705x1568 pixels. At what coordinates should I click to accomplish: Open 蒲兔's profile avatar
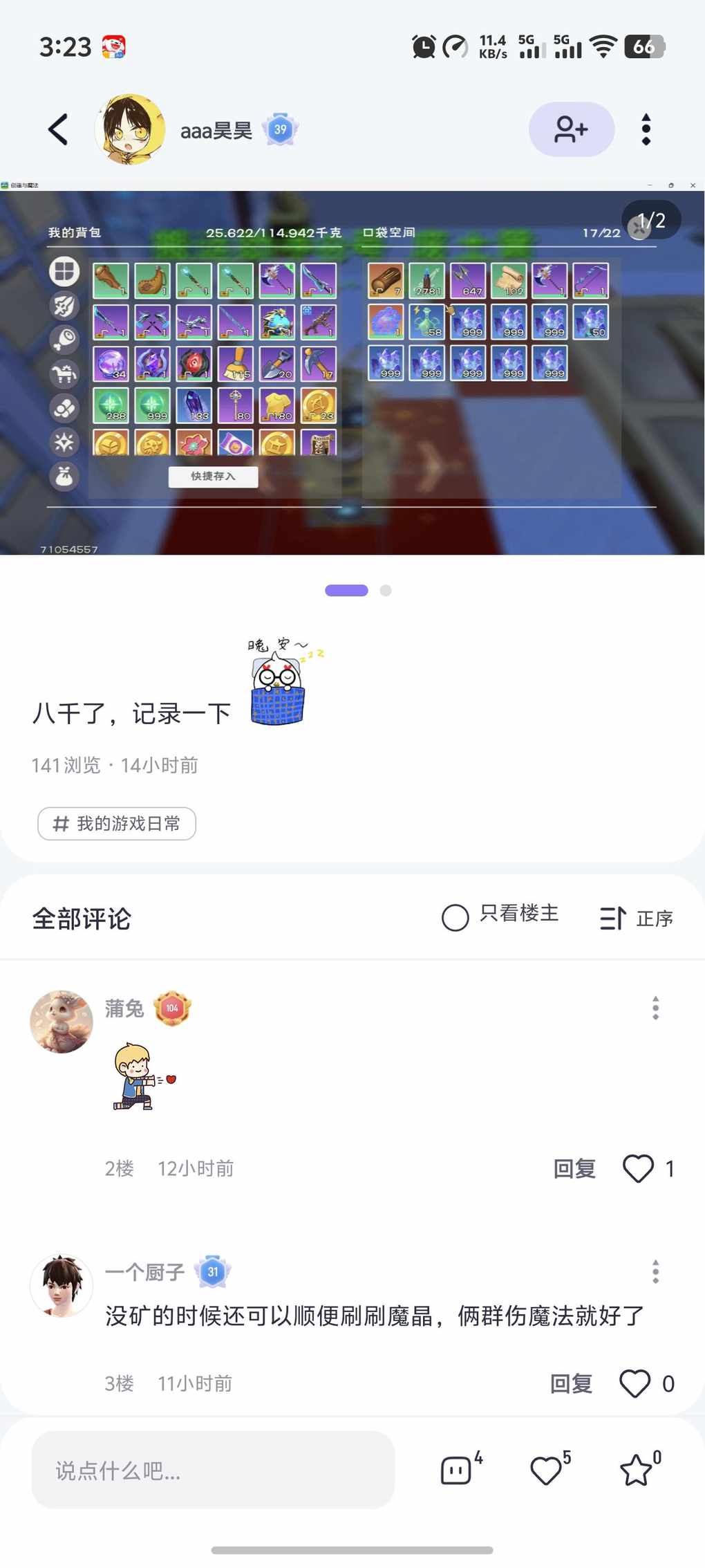(x=62, y=1022)
